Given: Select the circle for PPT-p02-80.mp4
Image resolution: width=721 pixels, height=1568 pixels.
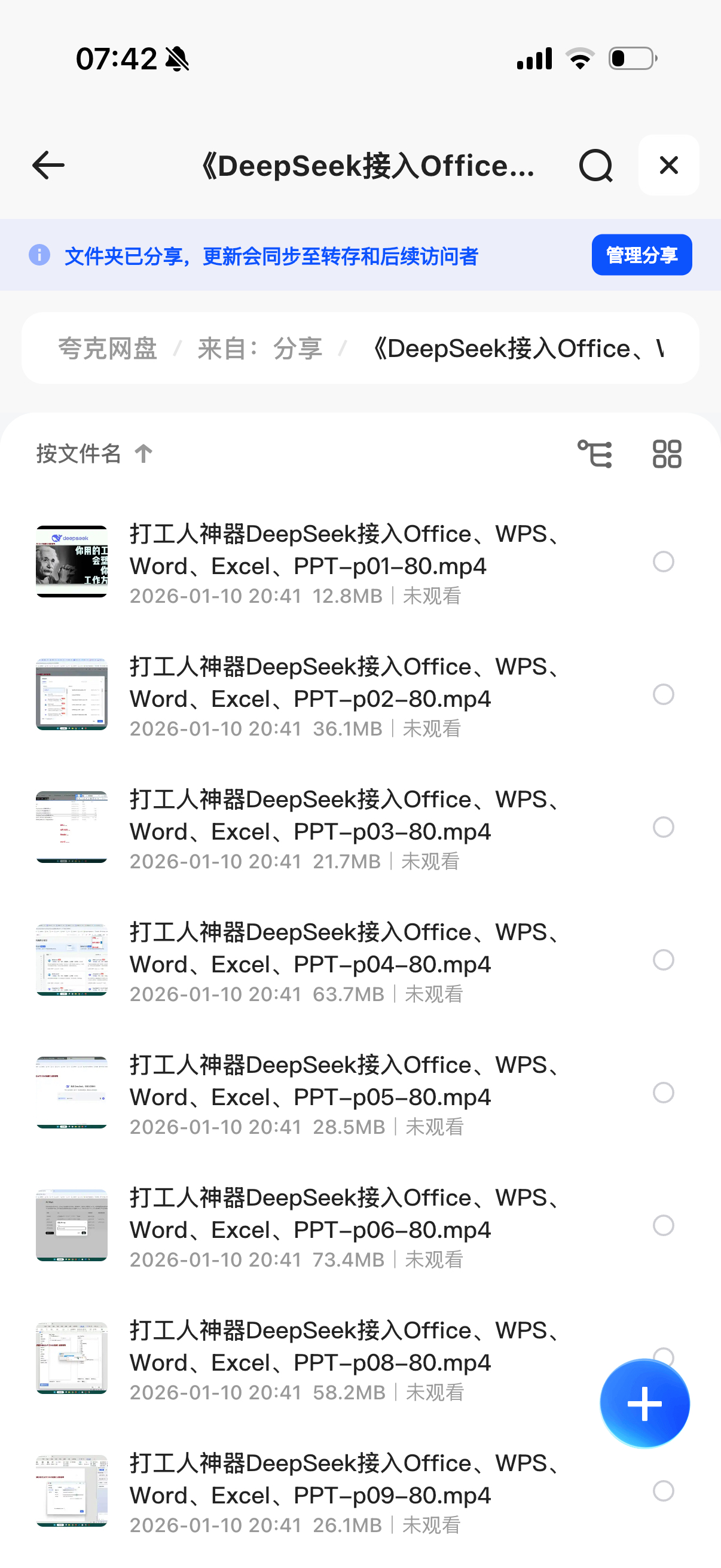Looking at the screenshot, I should click(x=663, y=694).
